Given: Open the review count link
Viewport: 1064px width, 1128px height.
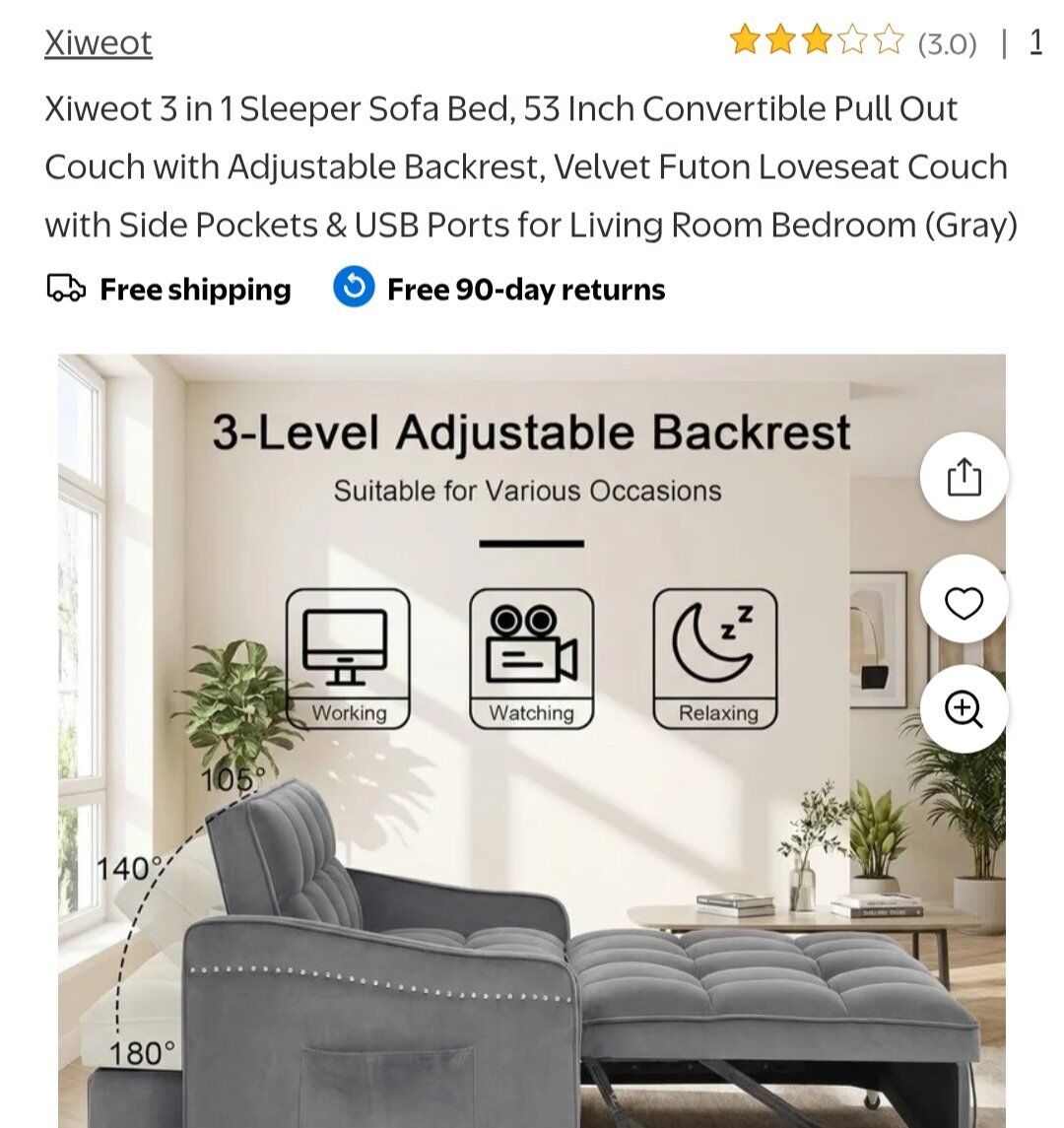Looking at the screenshot, I should pos(1035,42).
